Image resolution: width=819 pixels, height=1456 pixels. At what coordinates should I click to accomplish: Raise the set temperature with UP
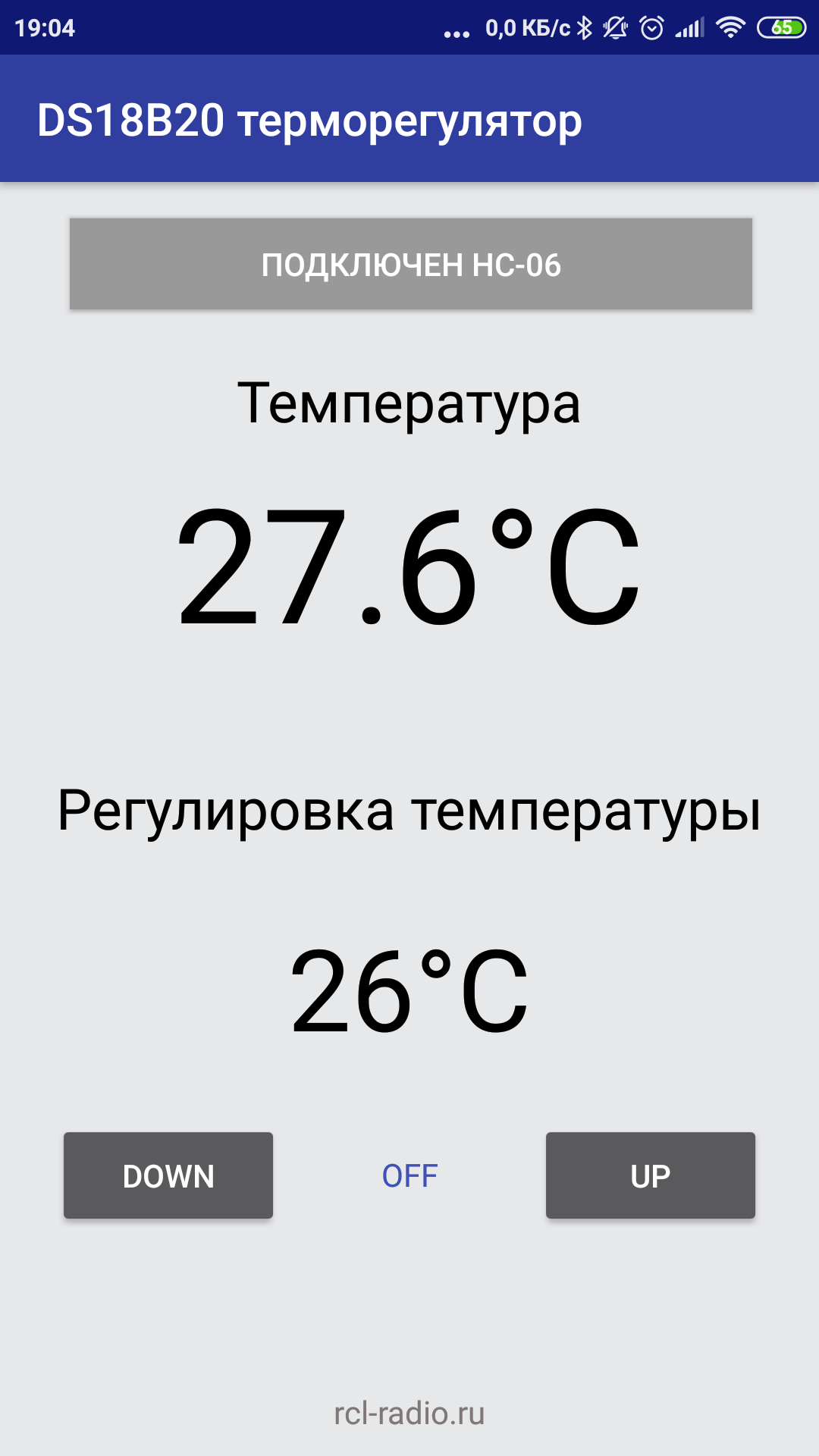[650, 1175]
